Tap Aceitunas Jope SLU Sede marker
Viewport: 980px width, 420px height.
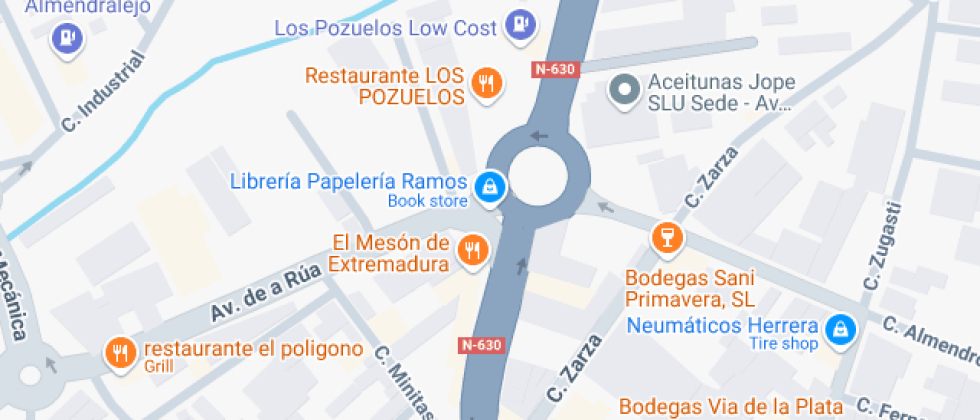[x=625, y=89]
